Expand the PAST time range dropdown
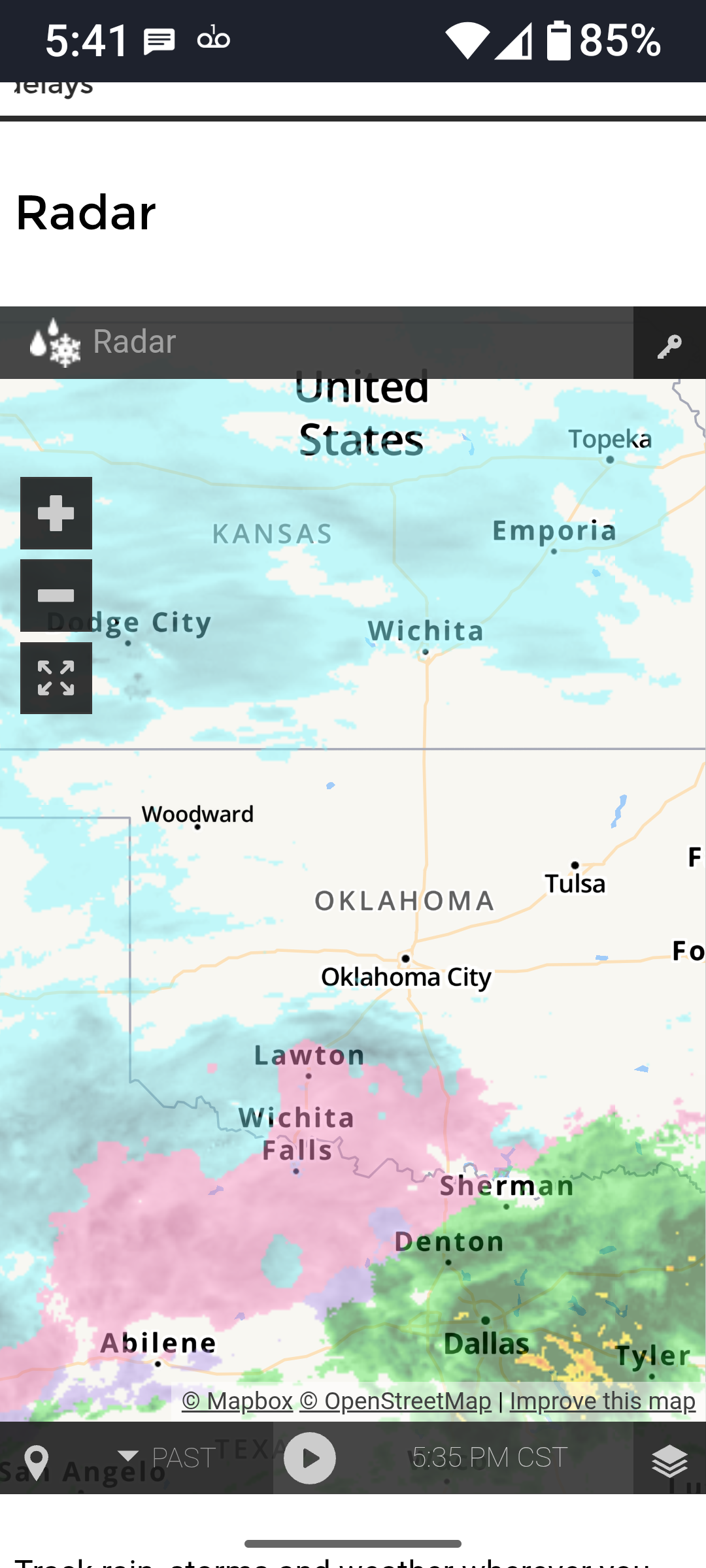The width and height of the screenshot is (706, 1568). 167,1458
